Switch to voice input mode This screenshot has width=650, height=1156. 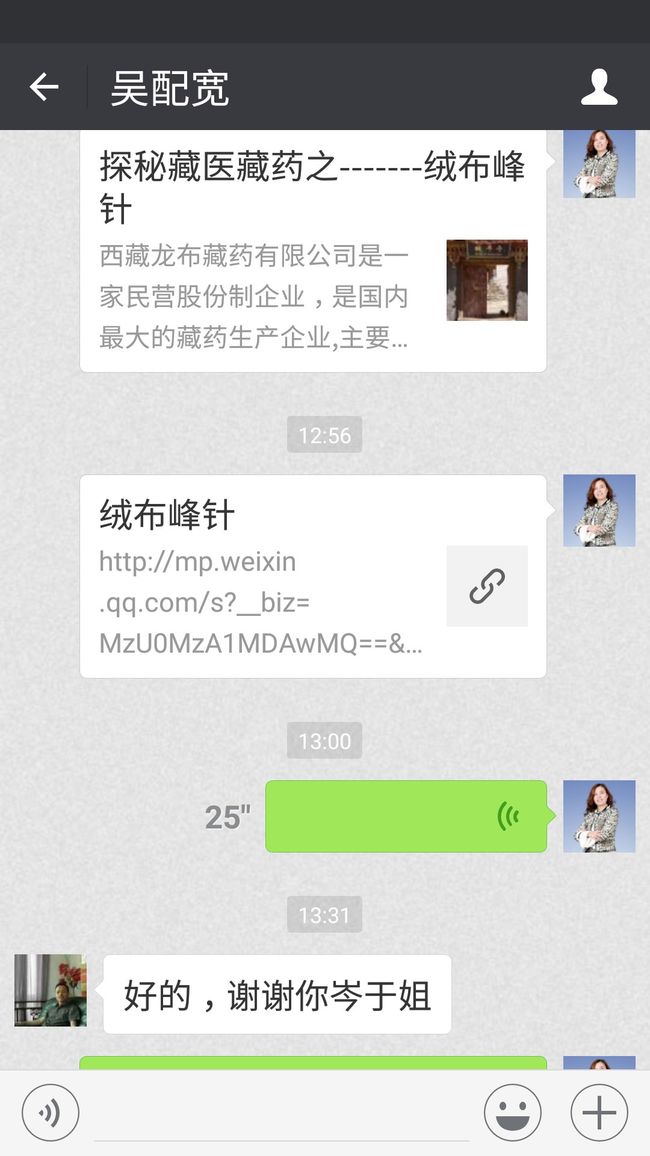[50, 1113]
